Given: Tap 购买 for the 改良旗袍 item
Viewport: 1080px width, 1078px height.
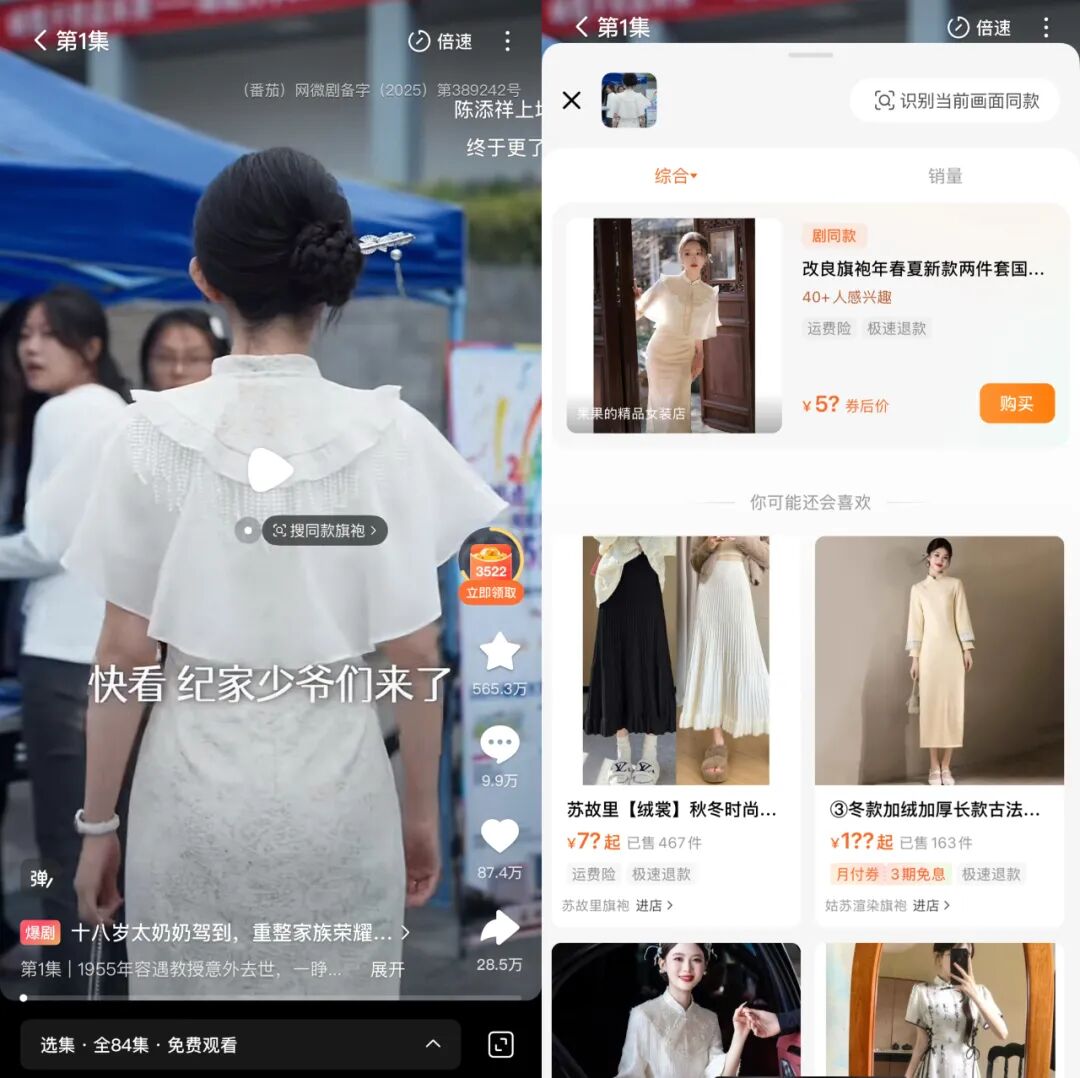Looking at the screenshot, I should (1016, 403).
